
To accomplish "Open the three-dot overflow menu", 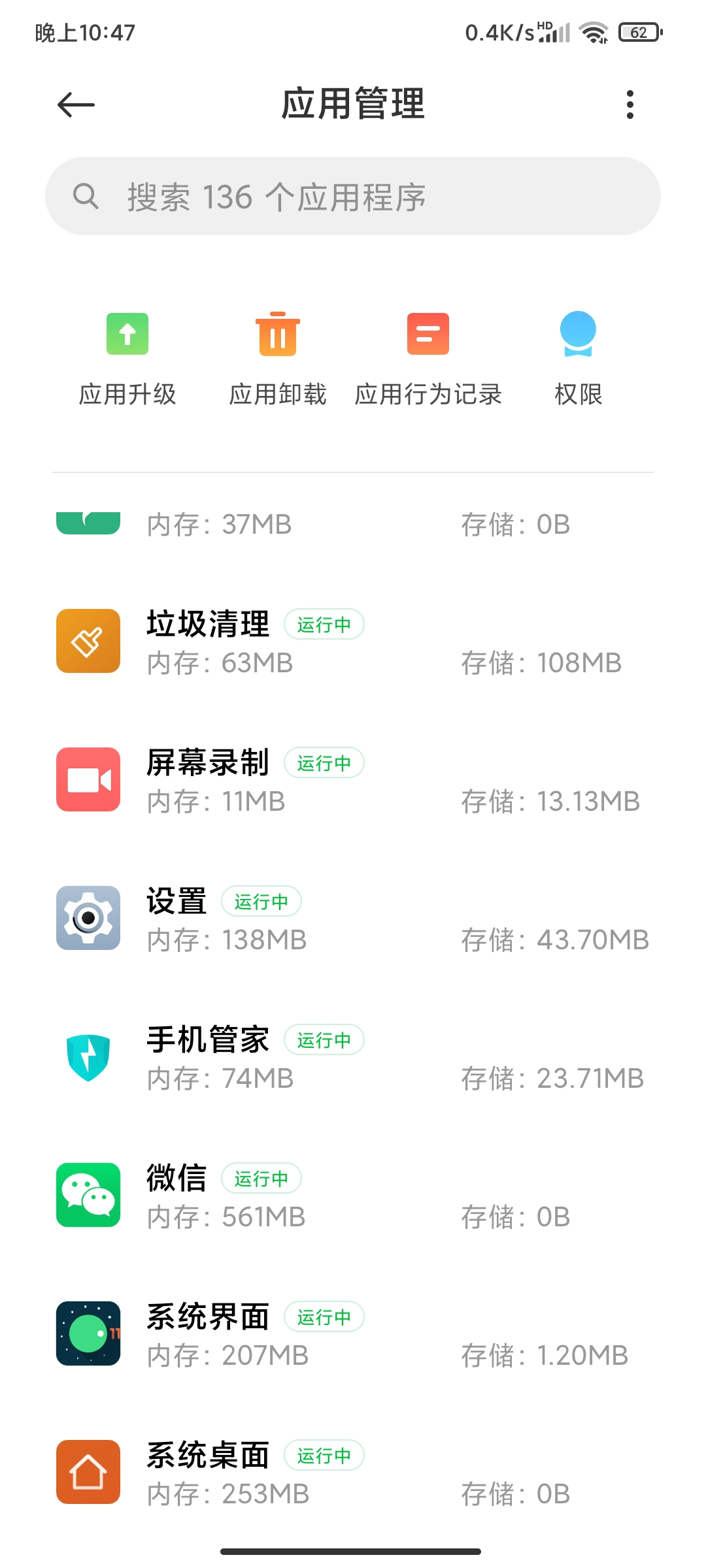I will point(630,105).
